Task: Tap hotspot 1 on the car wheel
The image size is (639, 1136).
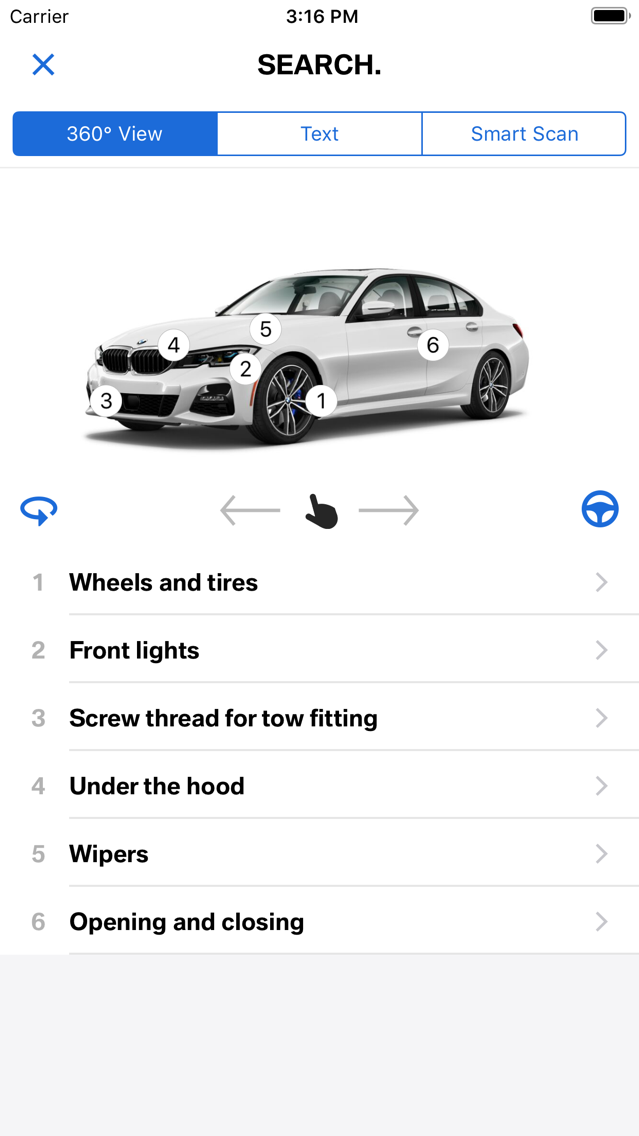Action: pyautogui.click(x=321, y=400)
